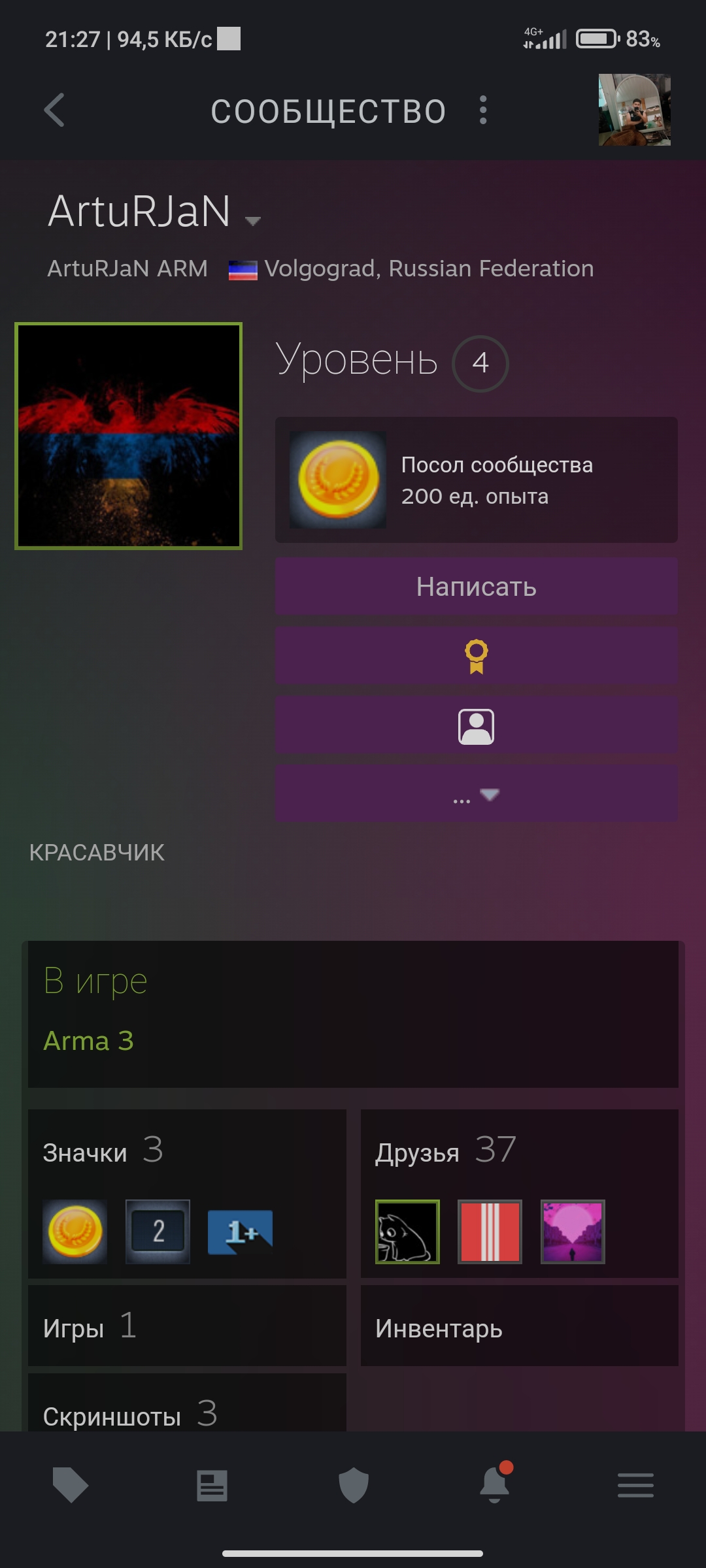Image resolution: width=706 pixels, height=1568 pixels.
Task: Open the Инвентарь inventory
Action: pos(519,1326)
